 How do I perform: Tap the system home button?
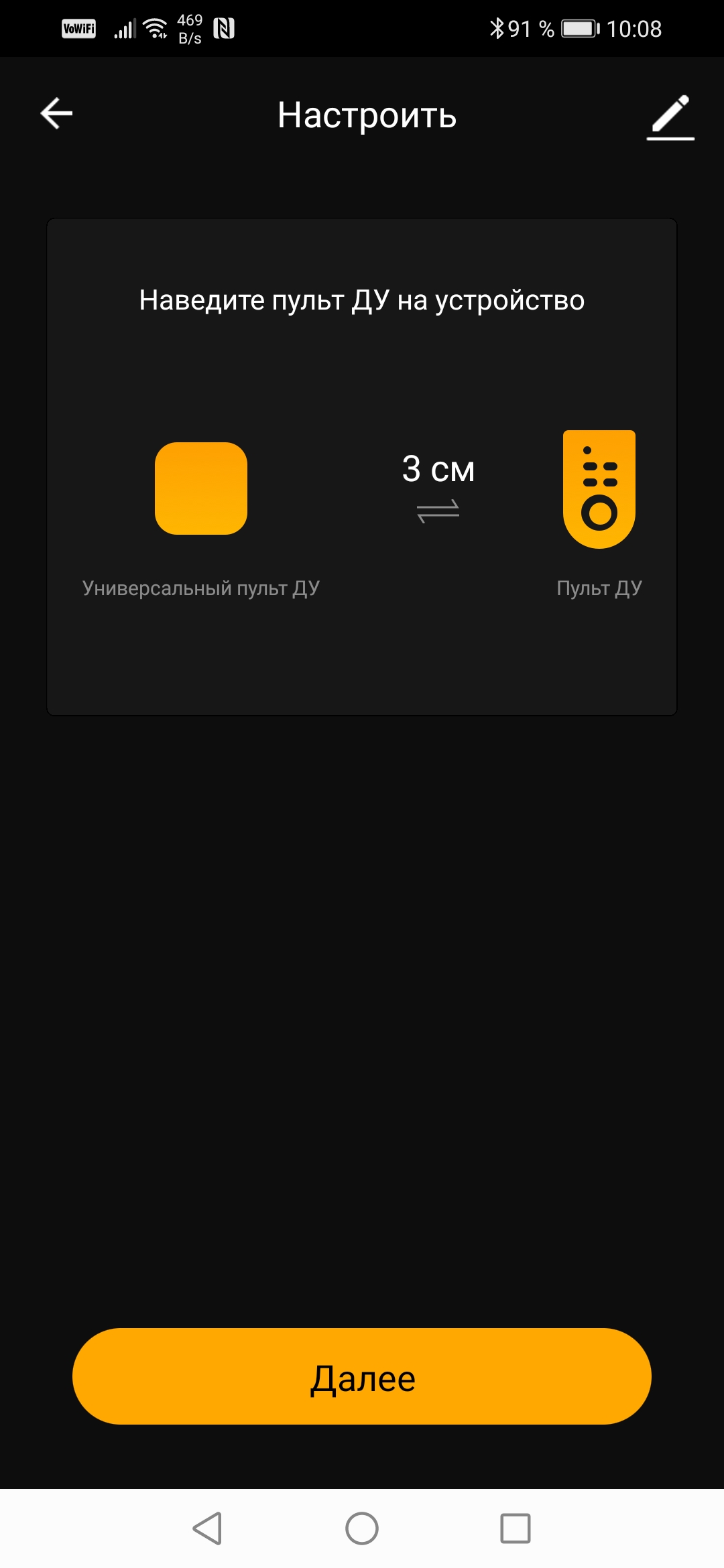(x=362, y=1528)
